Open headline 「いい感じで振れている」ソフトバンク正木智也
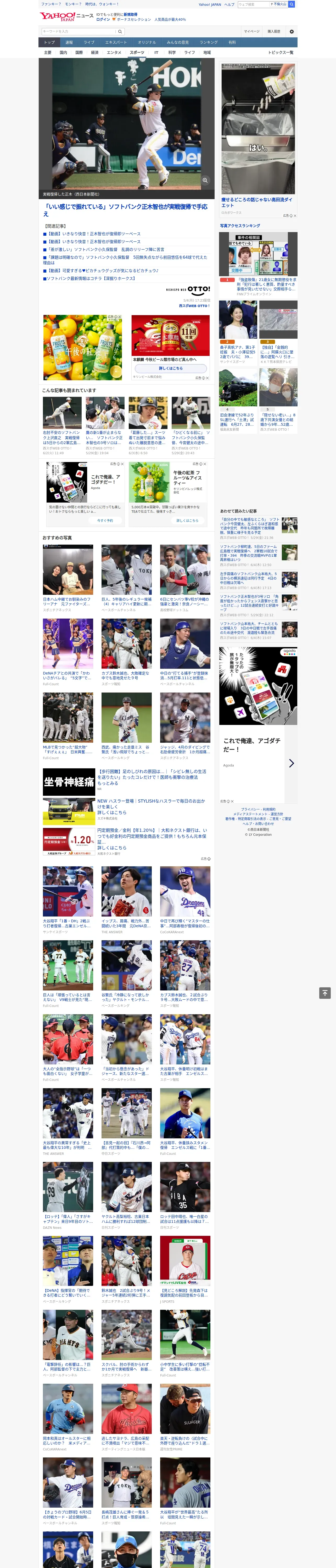 click(125, 210)
